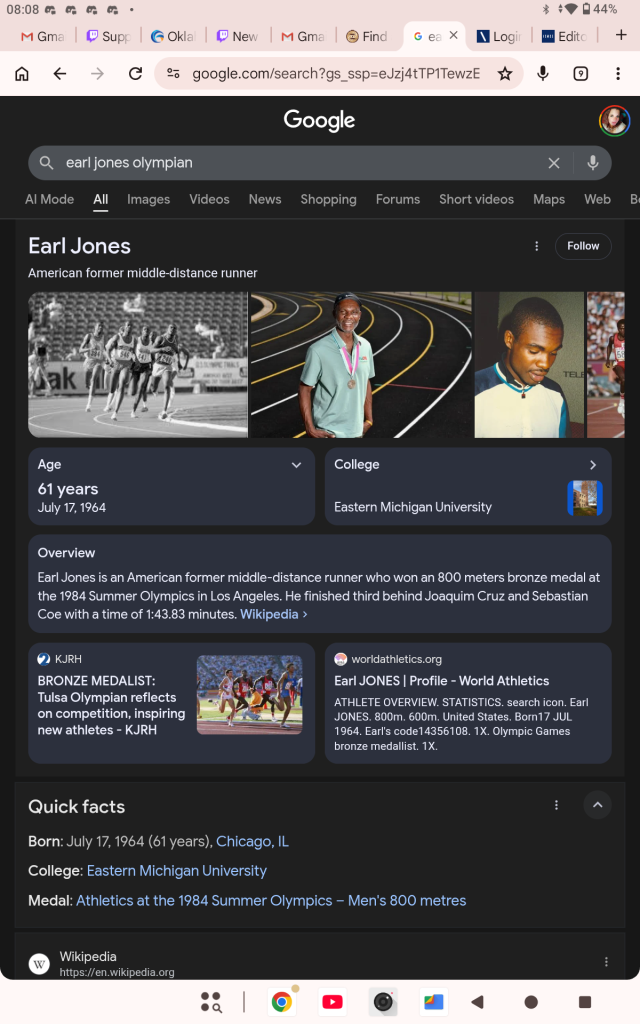Collapse the Quick facts section
The height and width of the screenshot is (1024, 640).
[597, 805]
